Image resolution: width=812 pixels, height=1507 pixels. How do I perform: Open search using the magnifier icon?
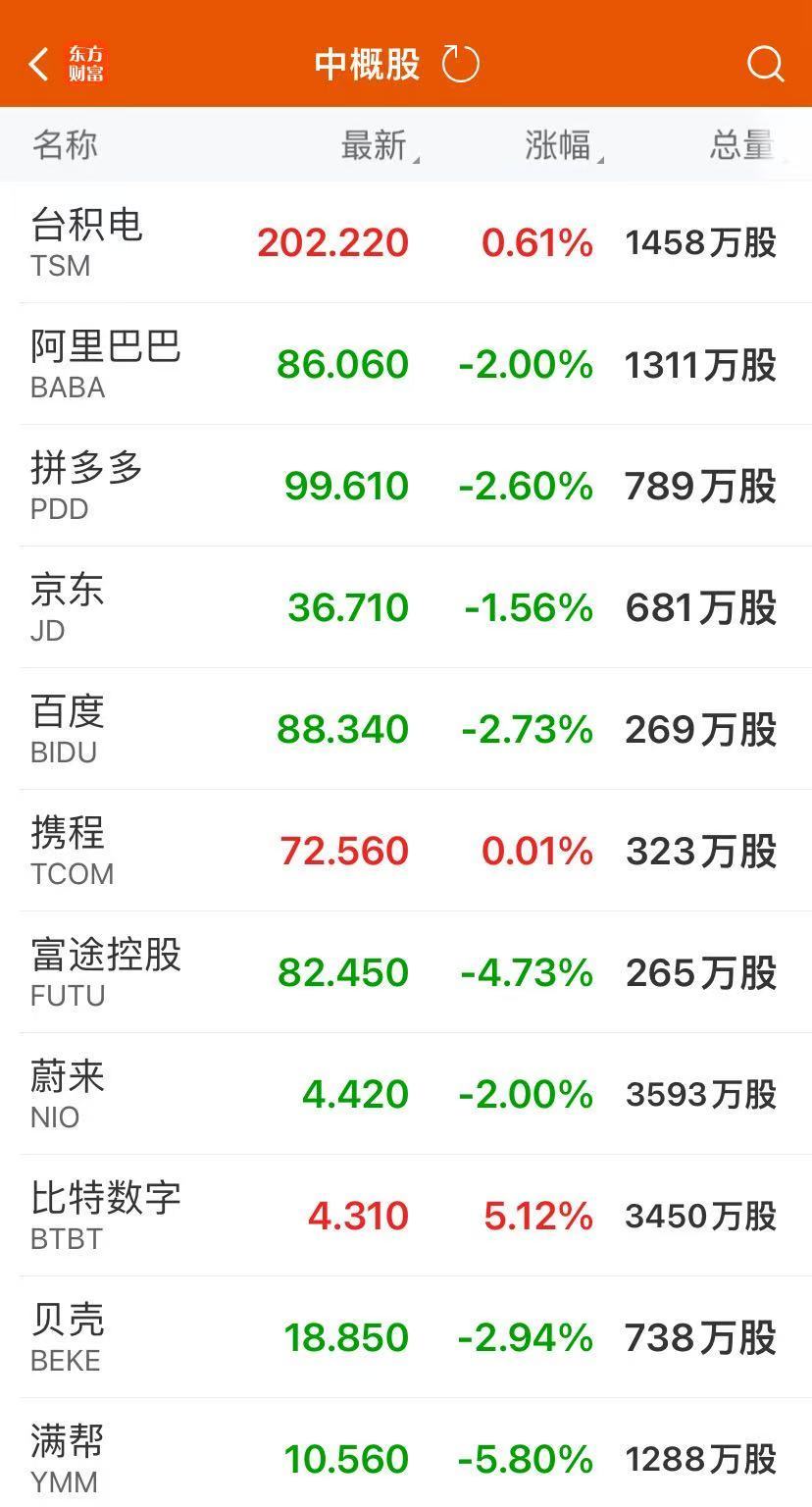[766, 65]
